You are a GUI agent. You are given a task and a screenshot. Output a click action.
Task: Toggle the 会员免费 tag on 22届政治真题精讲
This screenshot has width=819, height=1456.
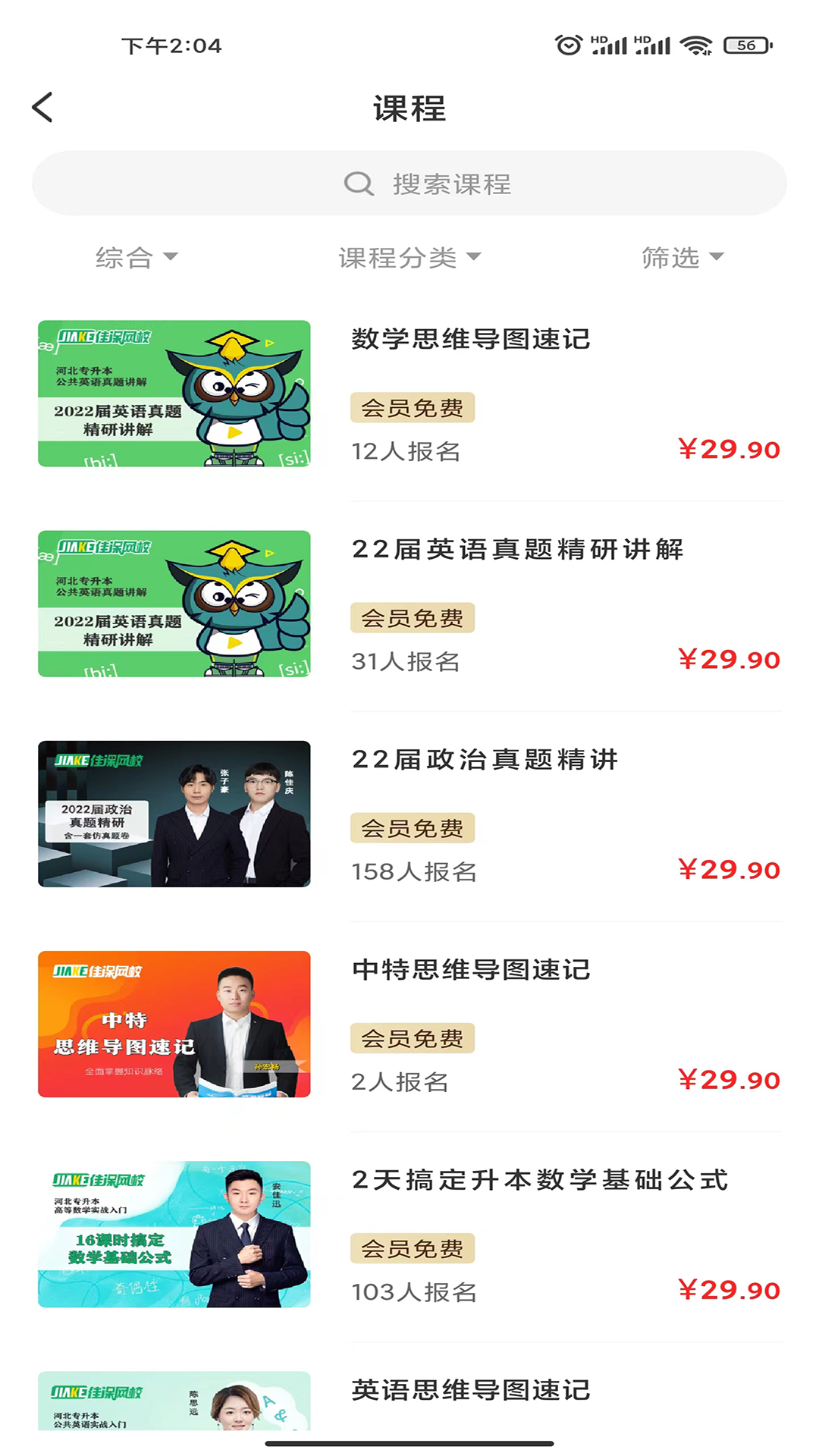[413, 828]
